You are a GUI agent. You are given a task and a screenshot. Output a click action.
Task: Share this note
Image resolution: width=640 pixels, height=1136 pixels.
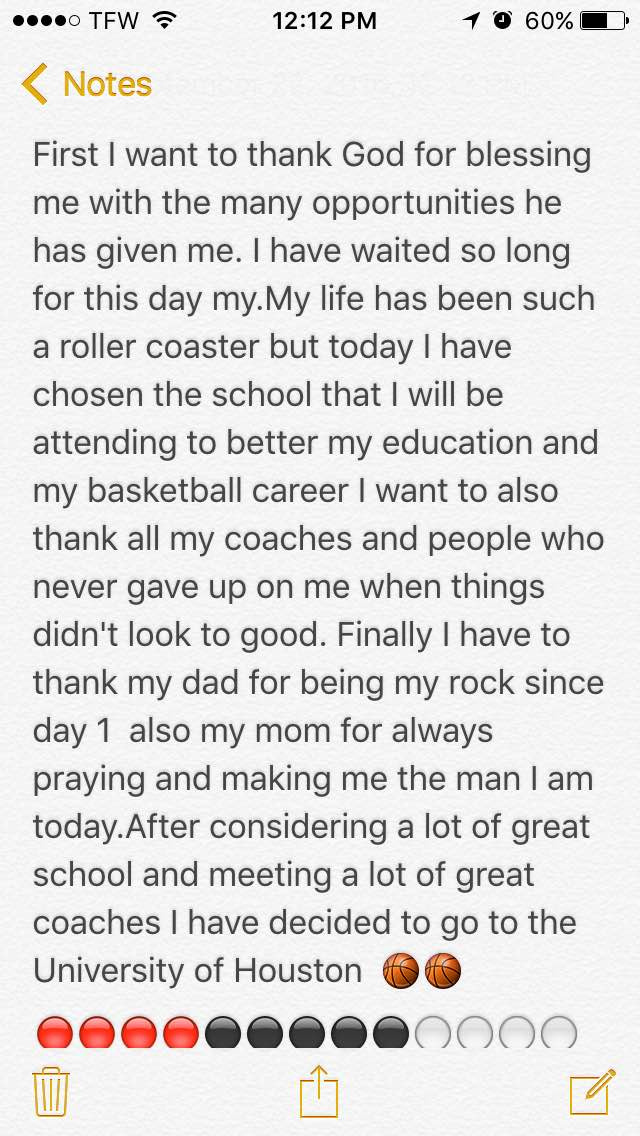click(320, 1091)
